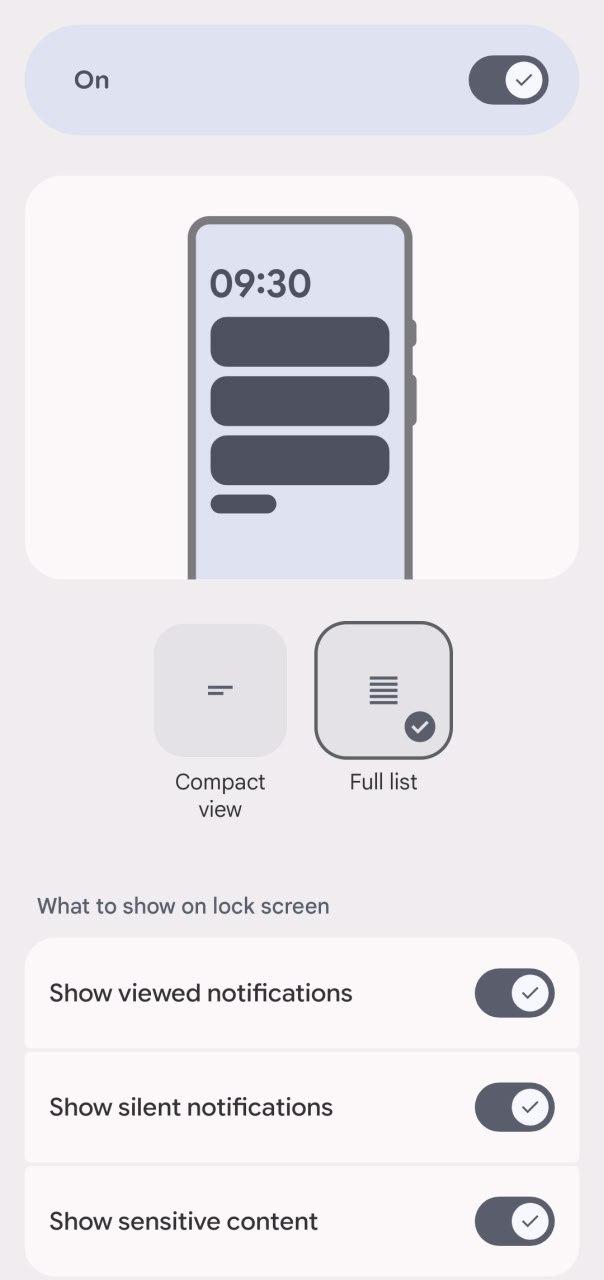Select the Compact view layout
This screenshot has width=604, height=1280.
tap(220, 690)
